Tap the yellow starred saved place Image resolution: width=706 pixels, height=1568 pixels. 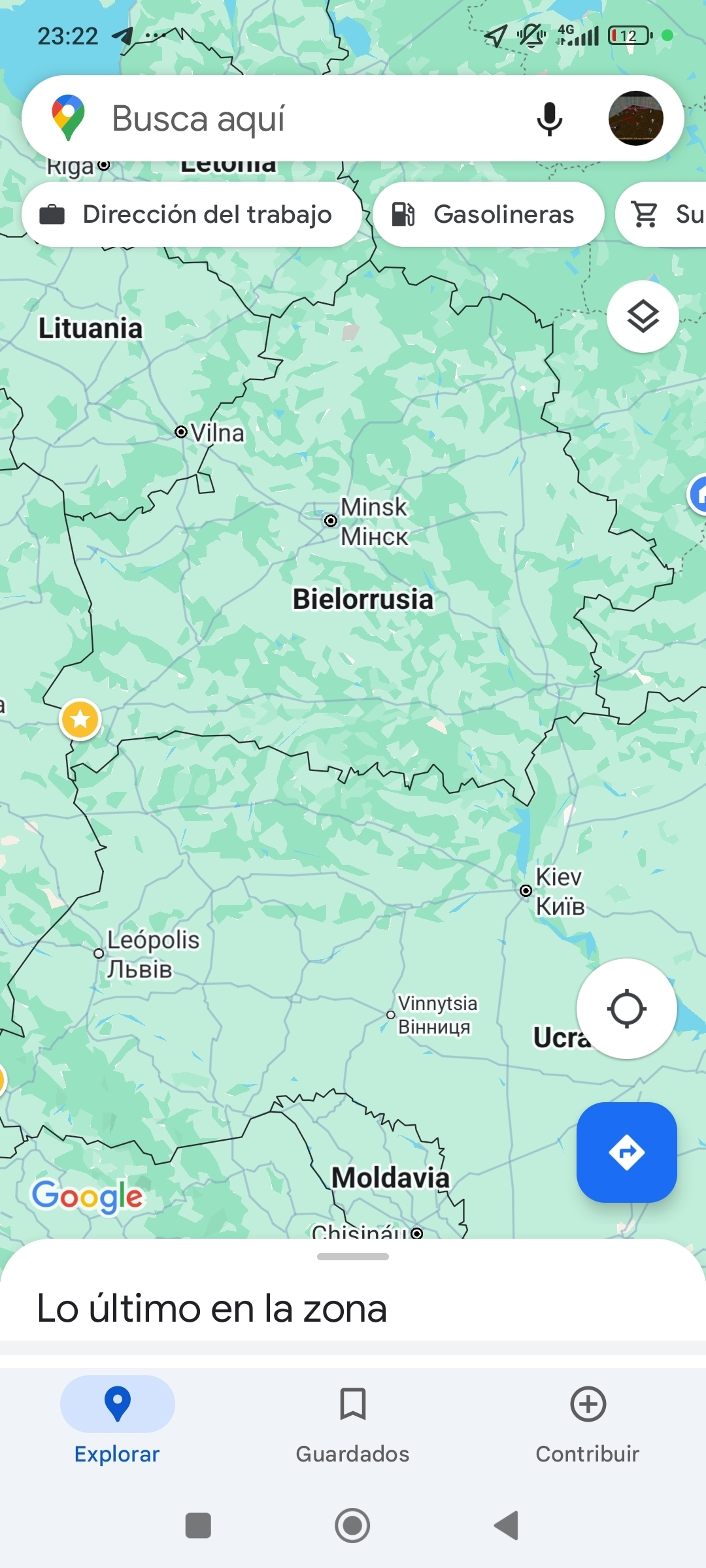click(80, 719)
